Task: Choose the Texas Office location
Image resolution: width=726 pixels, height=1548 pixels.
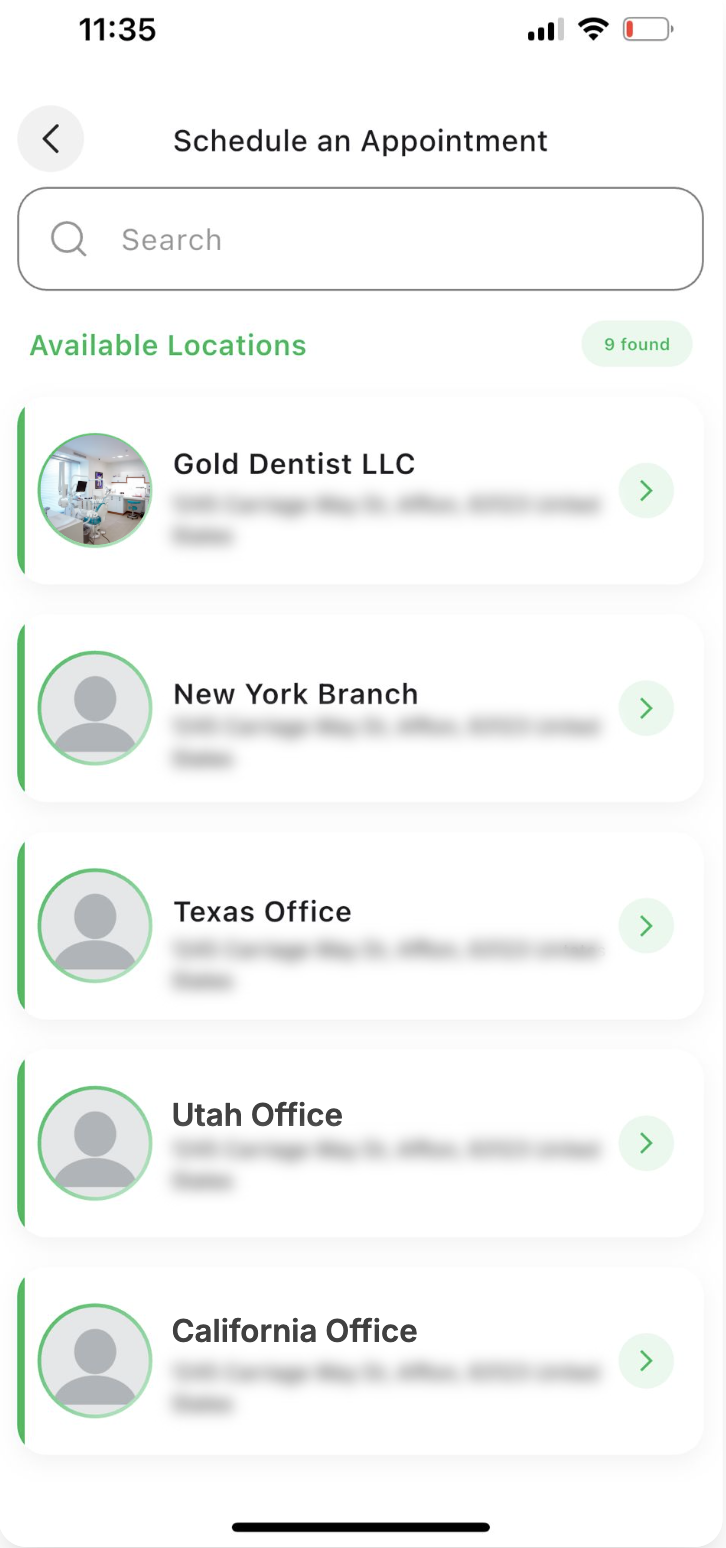Action: tap(360, 926)
